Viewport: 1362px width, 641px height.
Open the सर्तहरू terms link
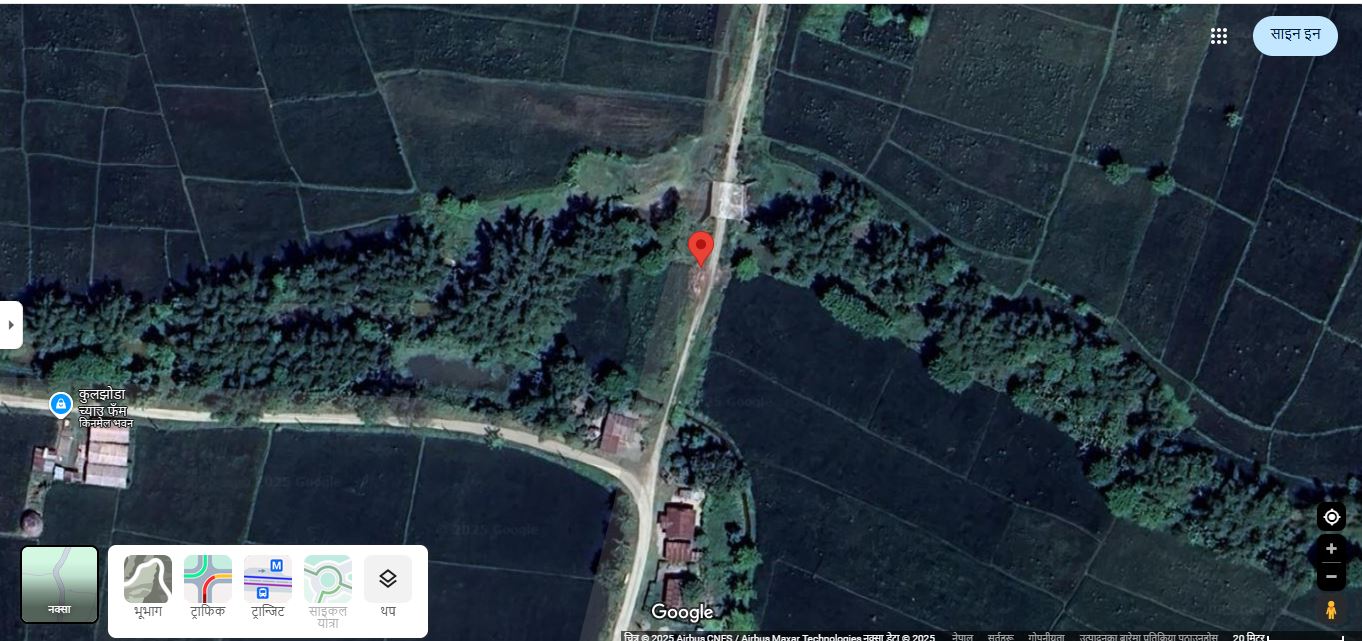(x=1000, y=636)
